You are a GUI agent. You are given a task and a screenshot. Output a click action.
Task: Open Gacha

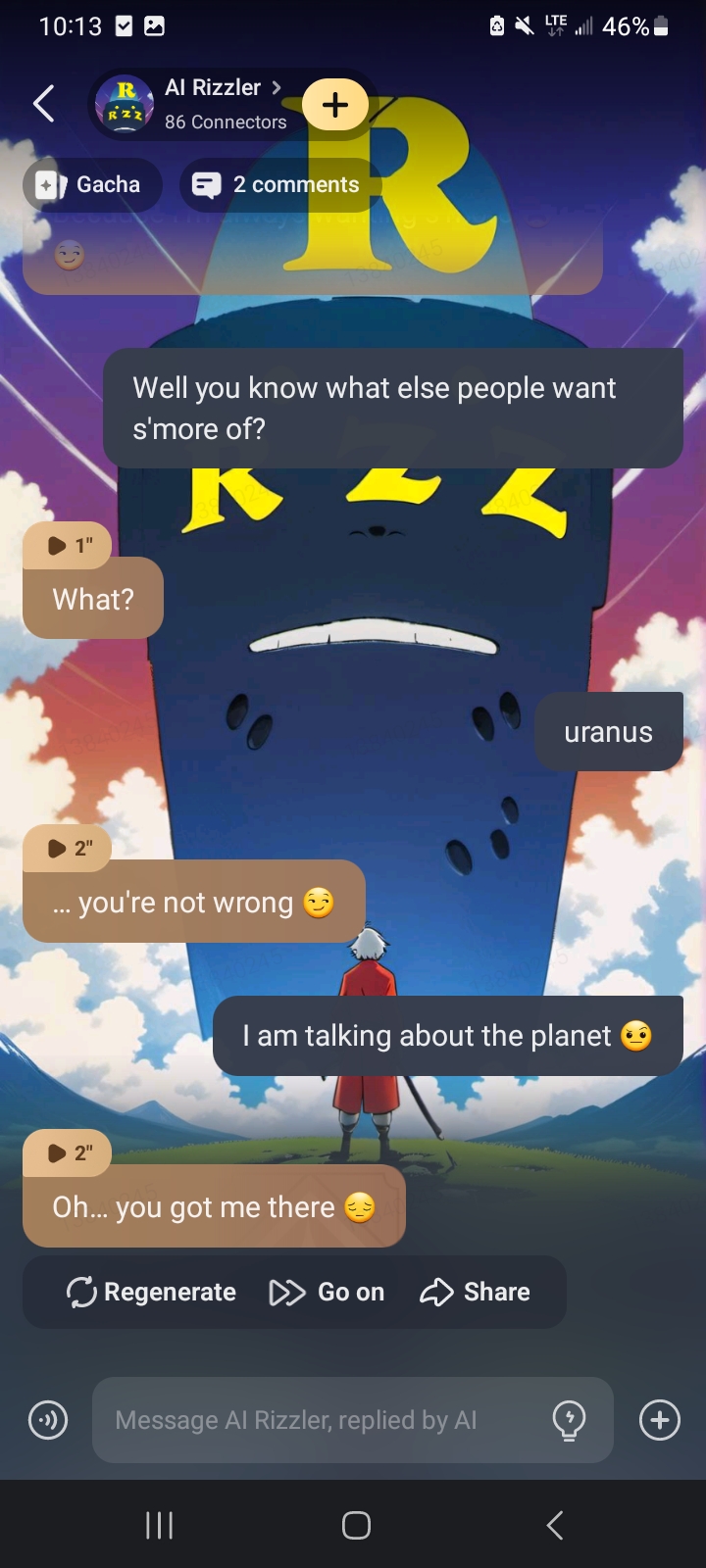91,184
